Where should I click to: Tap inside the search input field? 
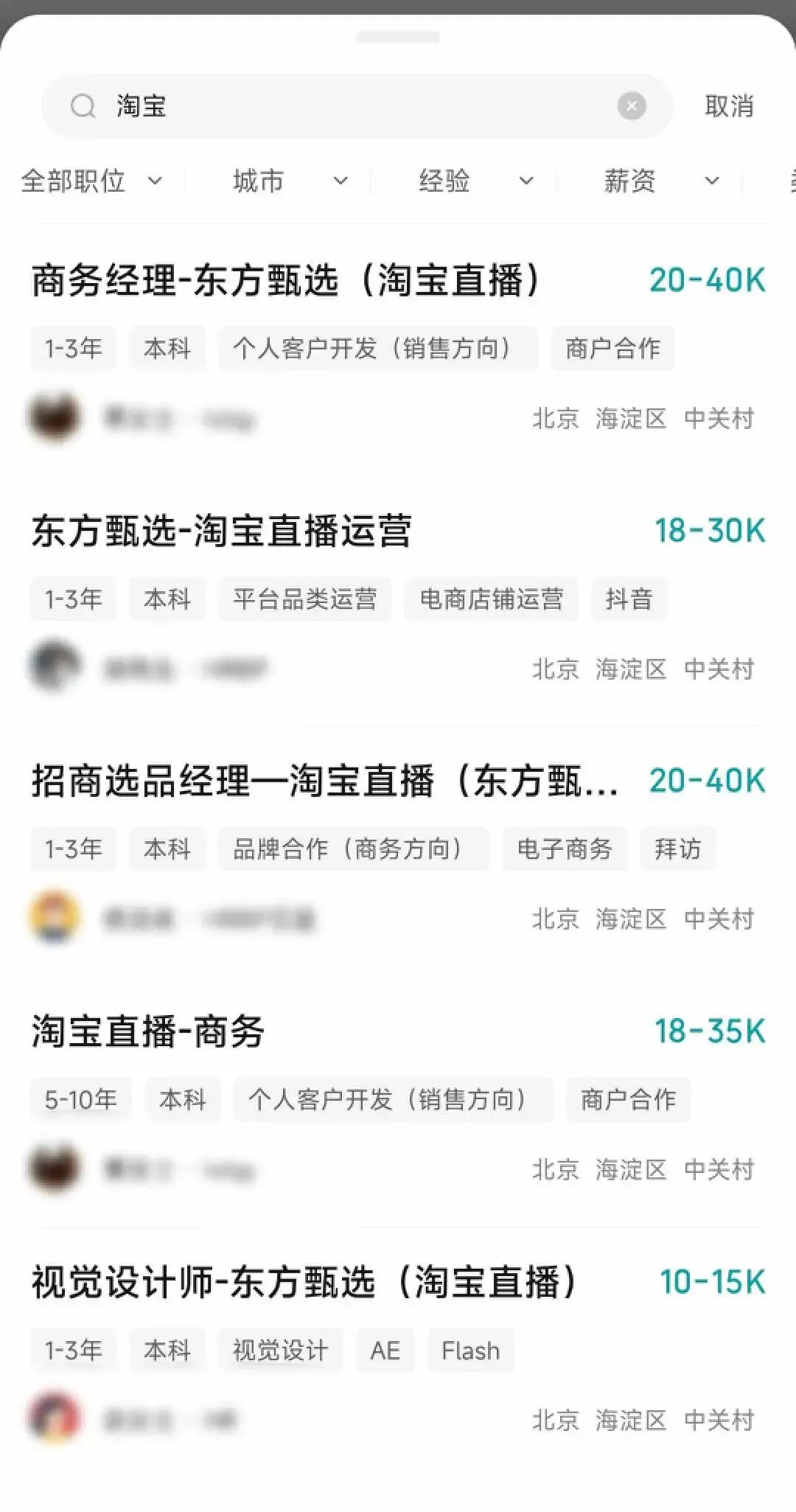click(332, 105)
